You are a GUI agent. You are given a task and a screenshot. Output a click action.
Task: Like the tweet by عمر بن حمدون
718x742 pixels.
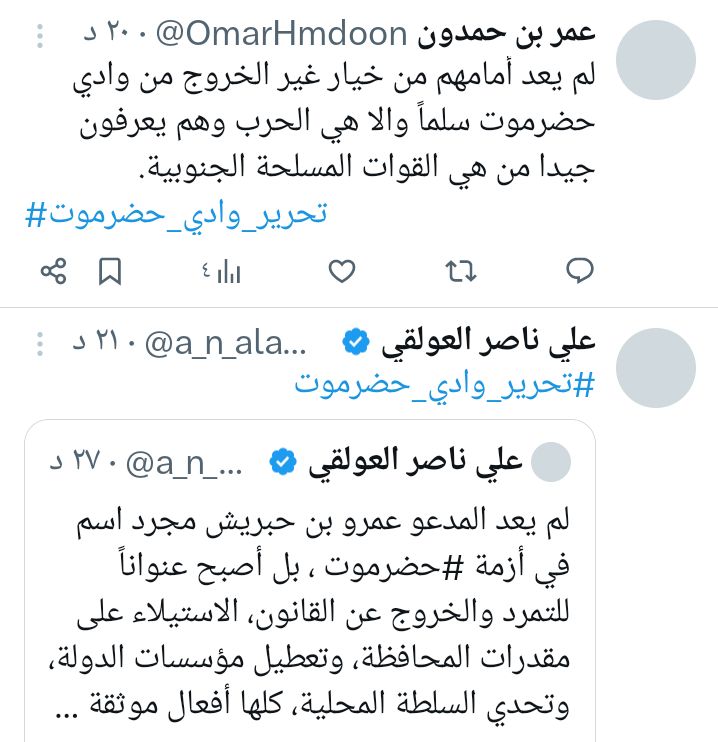pos(343,270)
